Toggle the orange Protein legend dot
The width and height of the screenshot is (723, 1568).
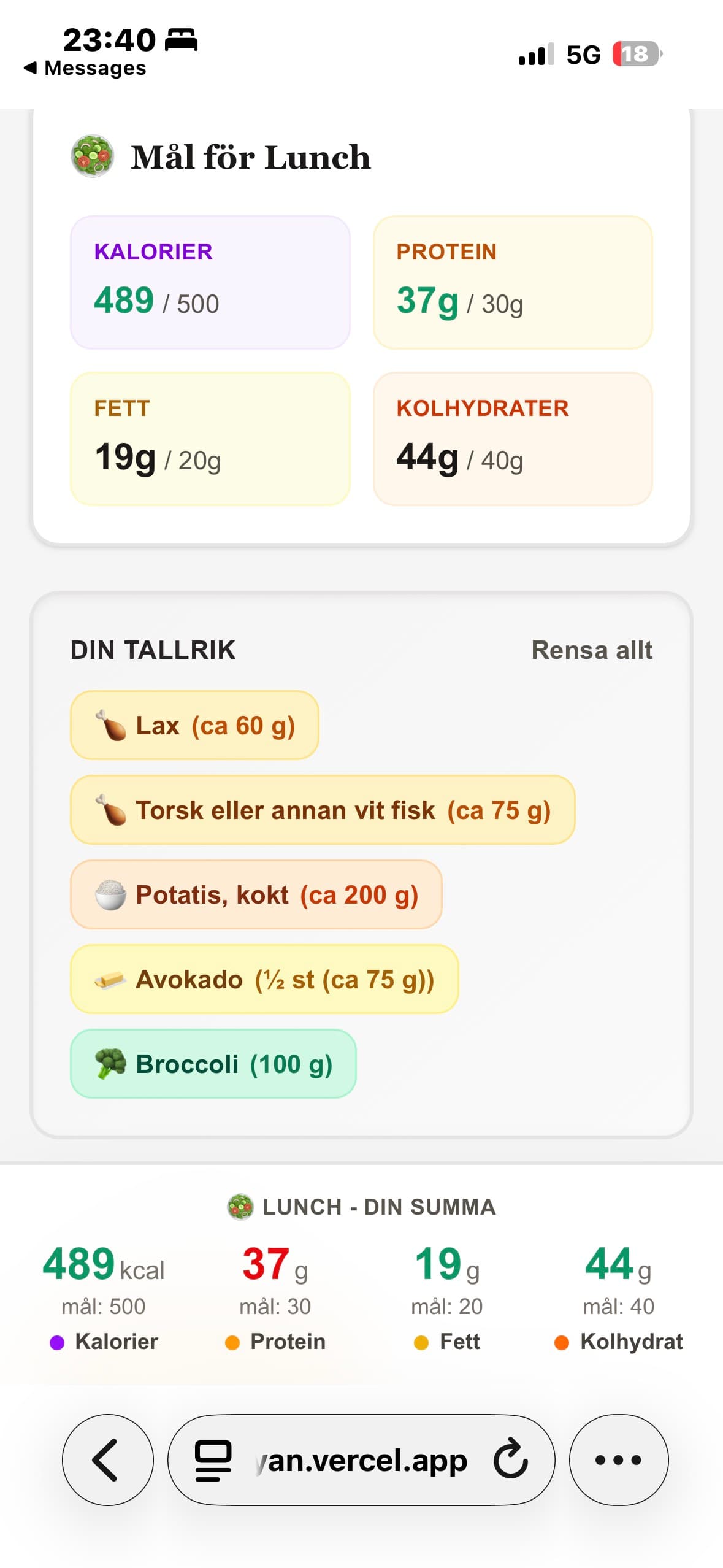[233, 1342]
